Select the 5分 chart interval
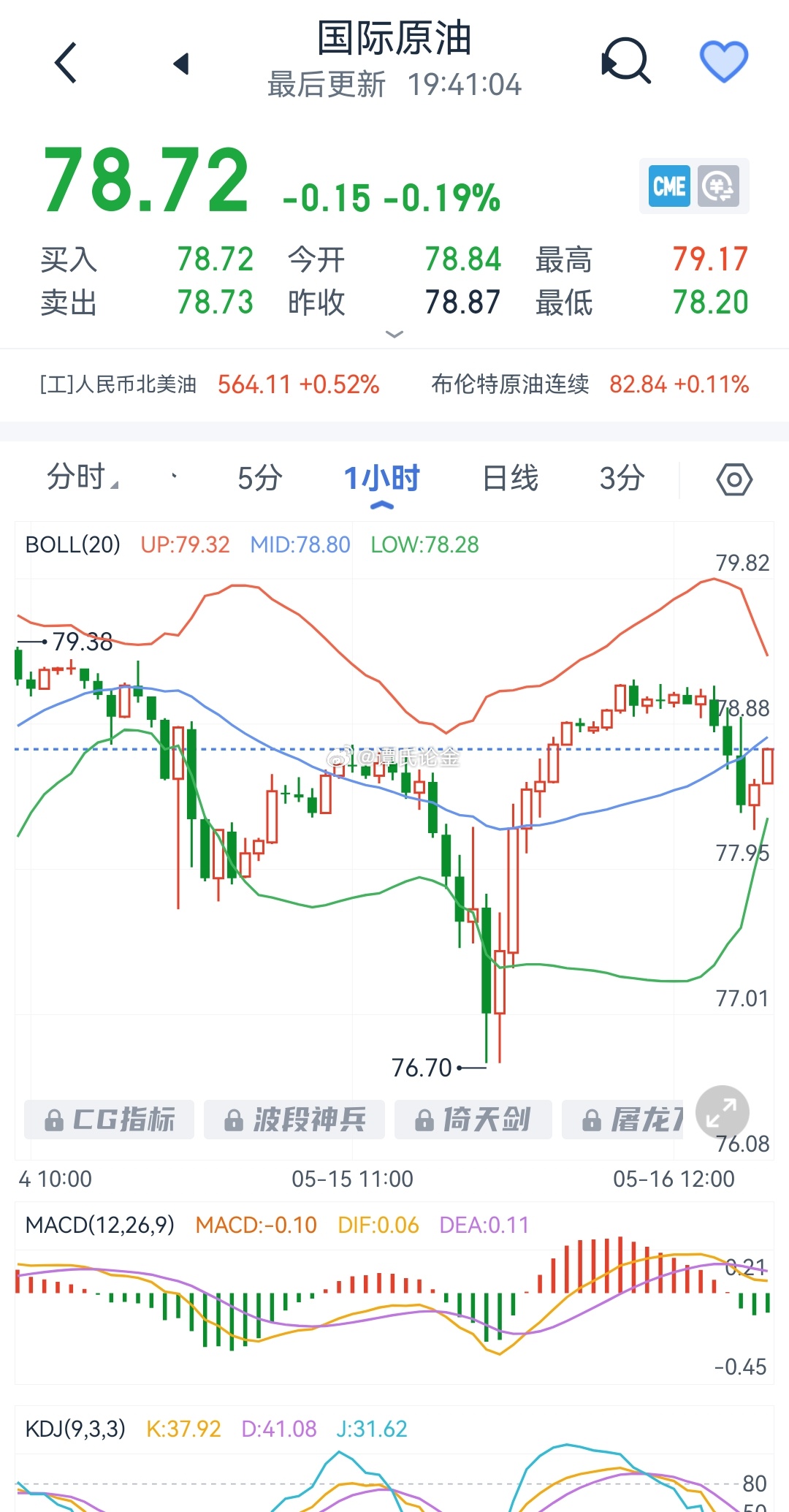The image size is (789, 1512). (260, 479)
